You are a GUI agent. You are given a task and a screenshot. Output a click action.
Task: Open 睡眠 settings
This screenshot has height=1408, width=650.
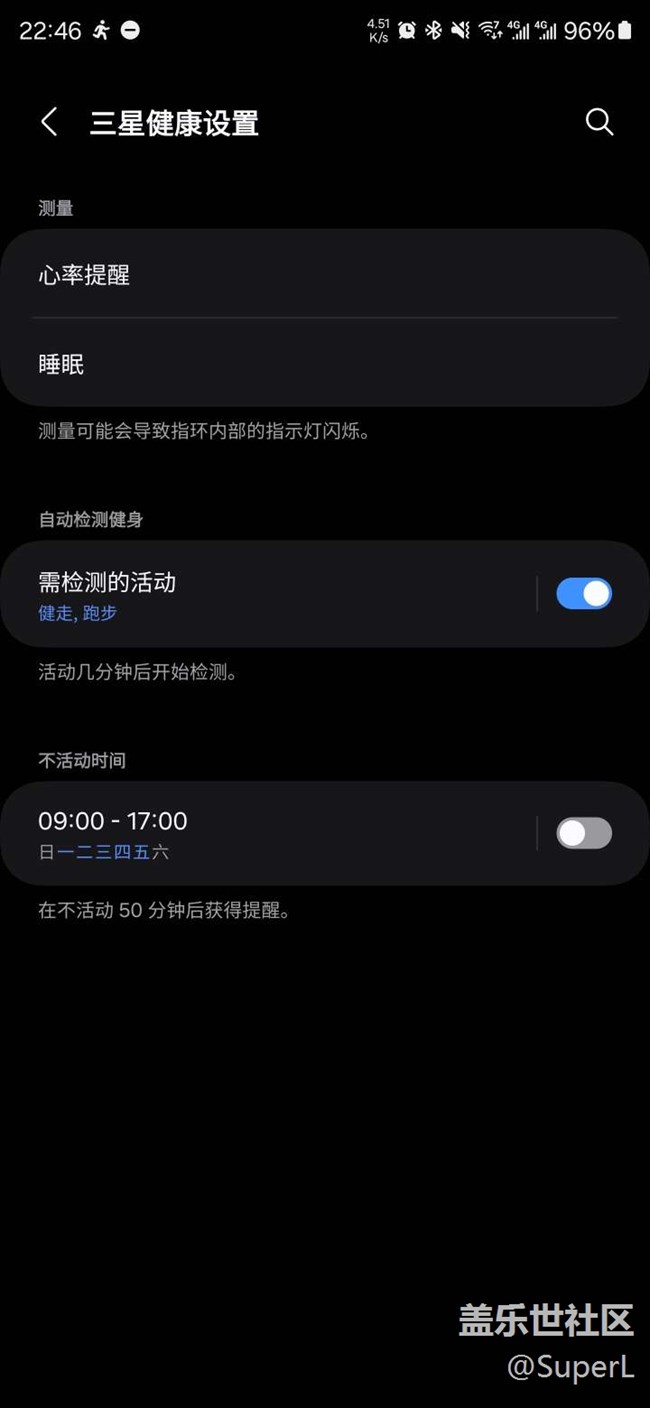click(325, 364)
